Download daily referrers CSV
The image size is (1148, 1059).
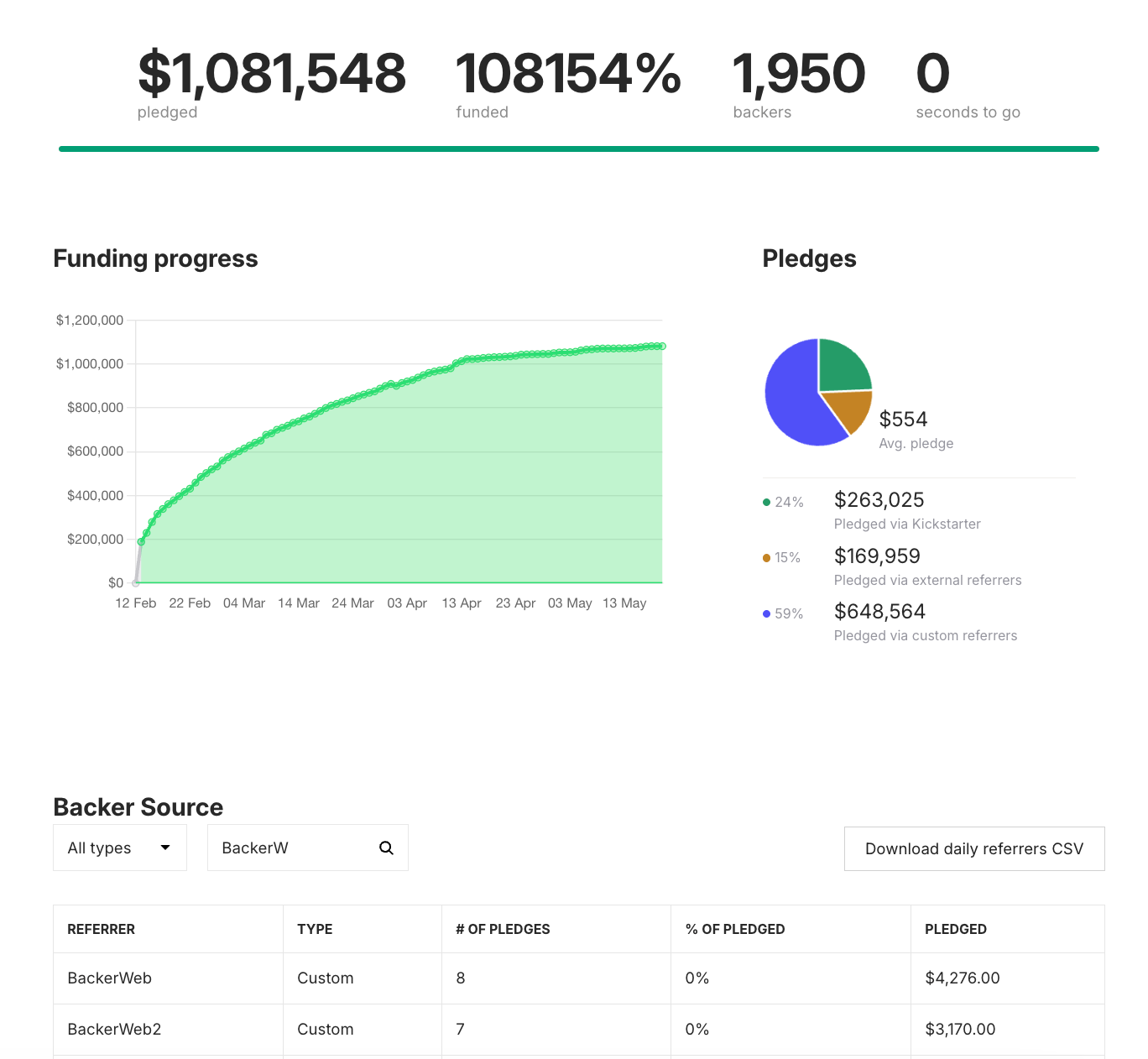coord(973,848)
